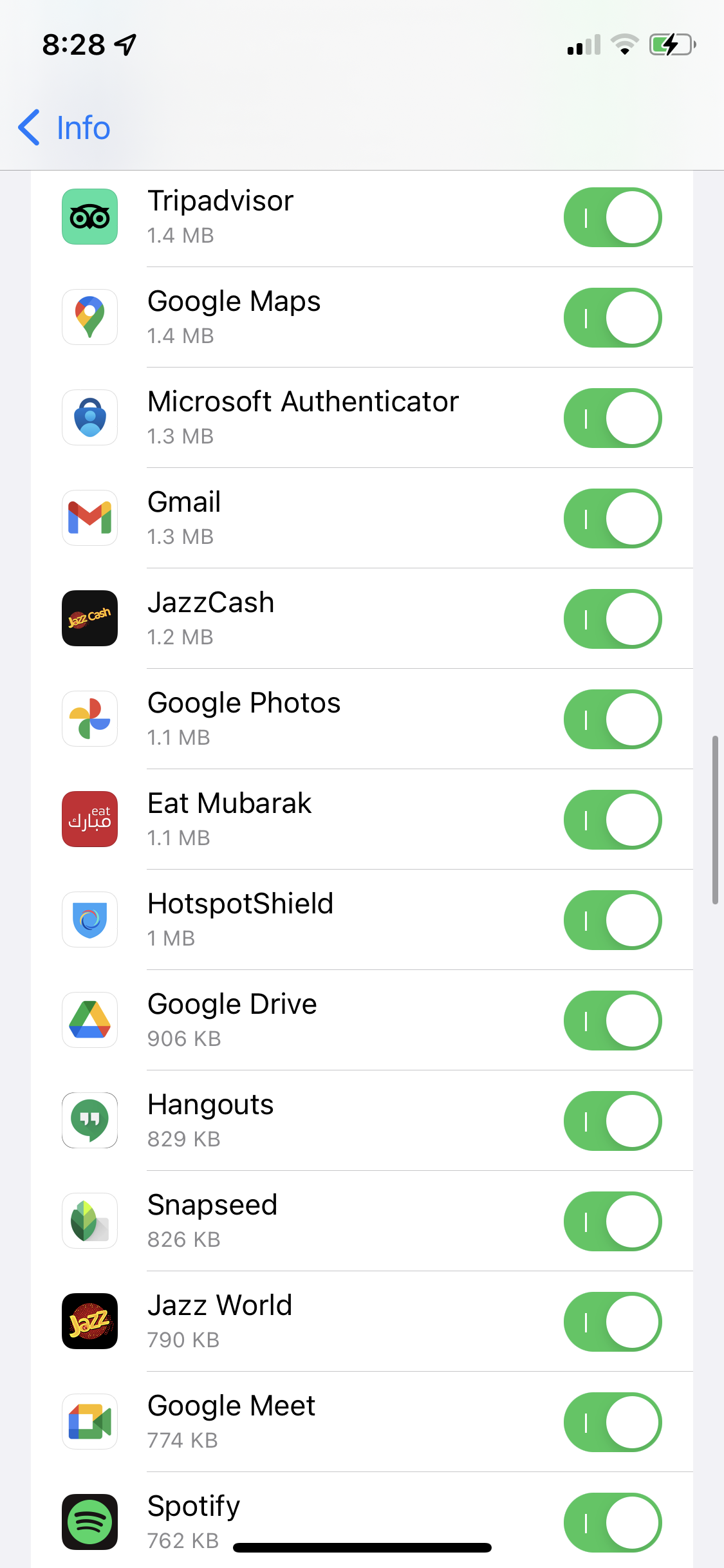Turn off Google Photos switch
The width and height of the screenshot is (724, 1568).
point(612,720)
